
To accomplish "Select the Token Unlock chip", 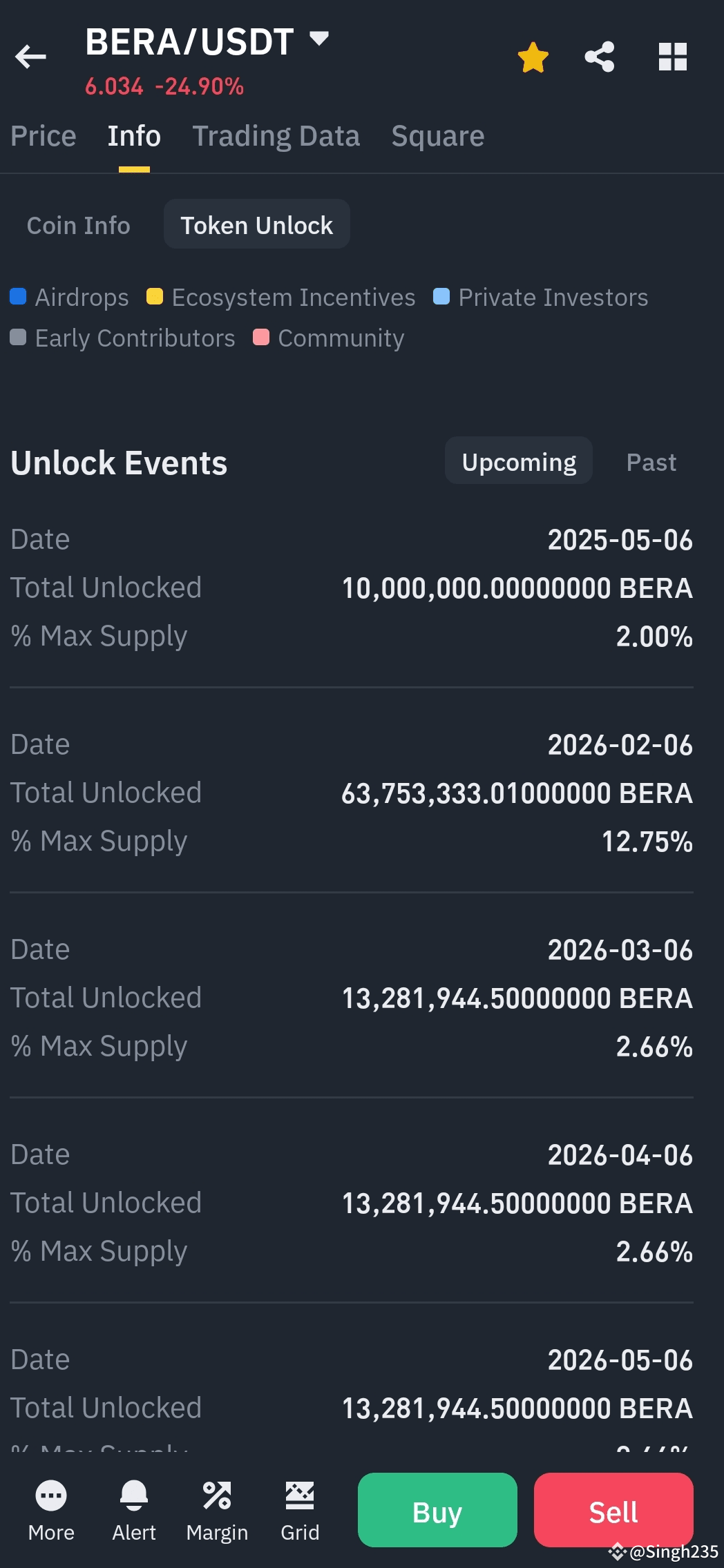I will [x=256, y=224].
